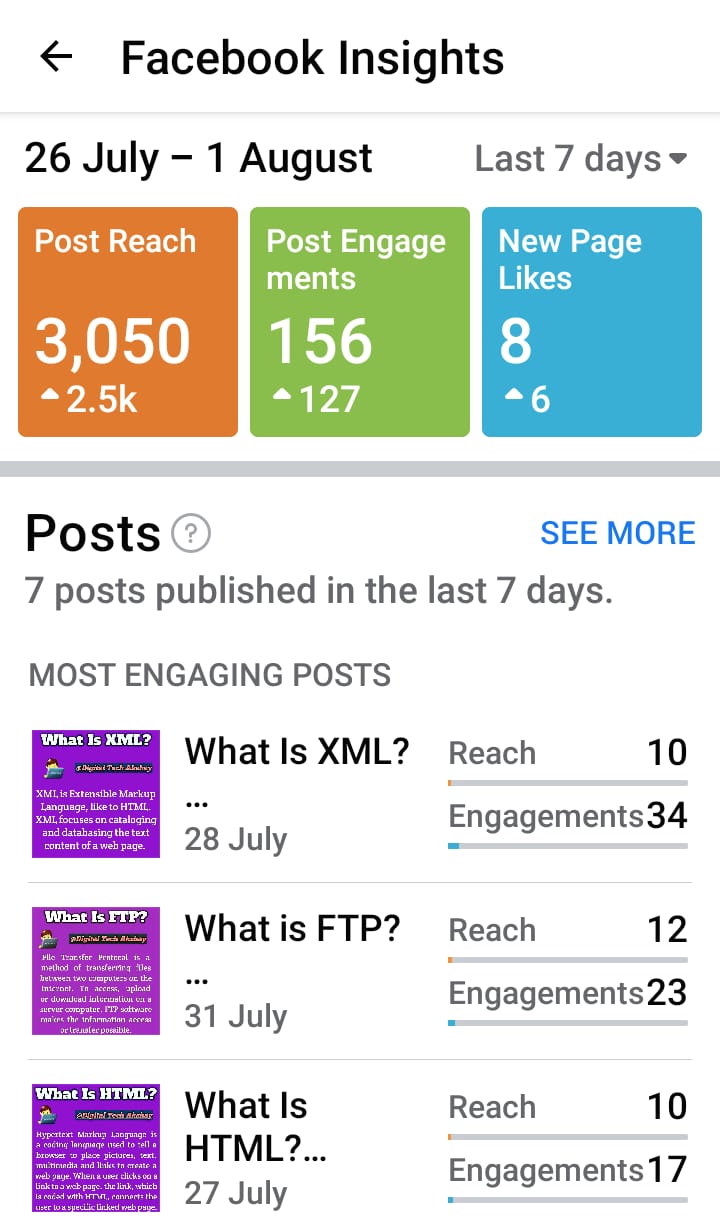Click the SEE MORE link

(617, 533)
